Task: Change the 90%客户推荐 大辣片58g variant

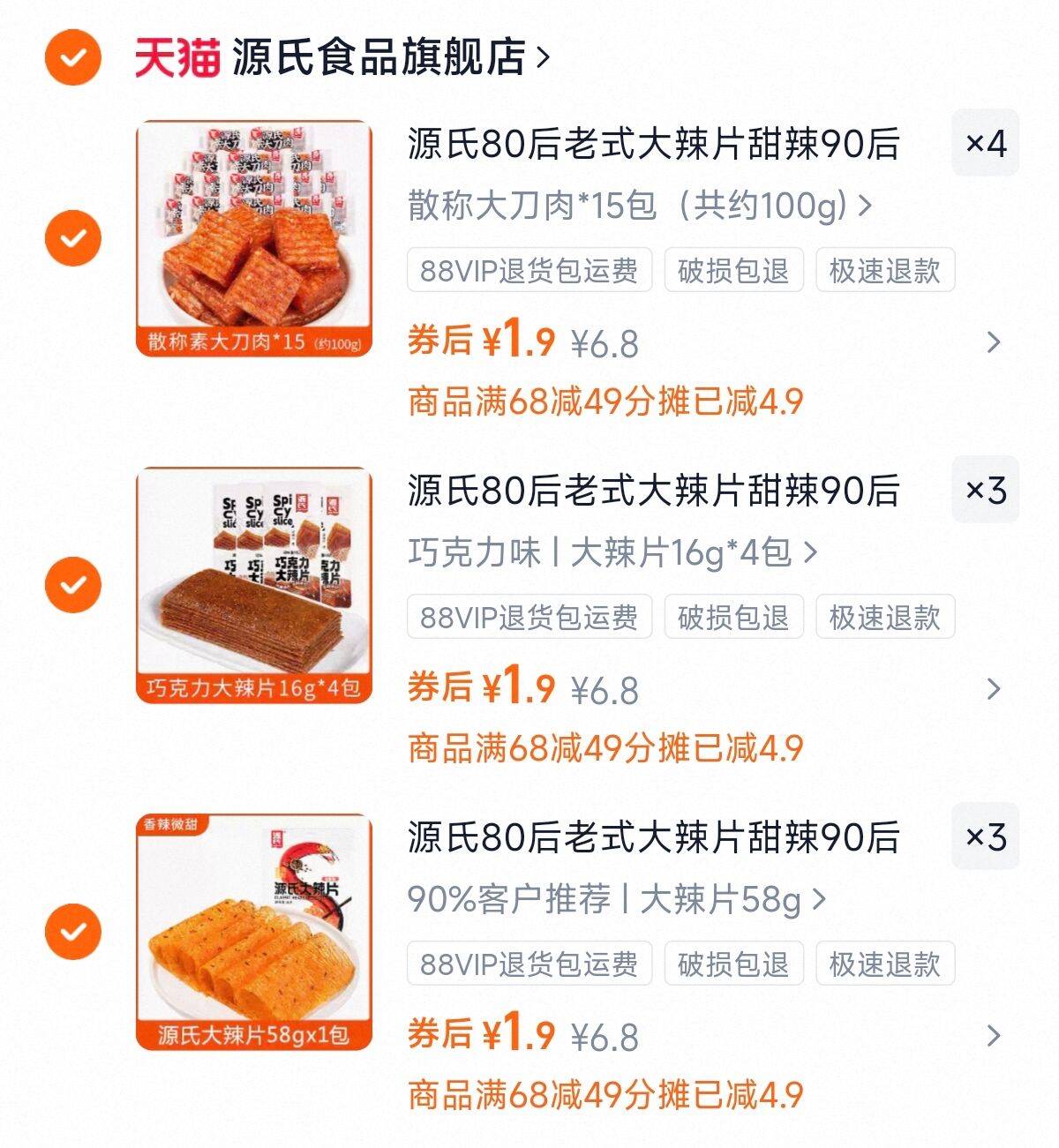Action: (616, 899)
